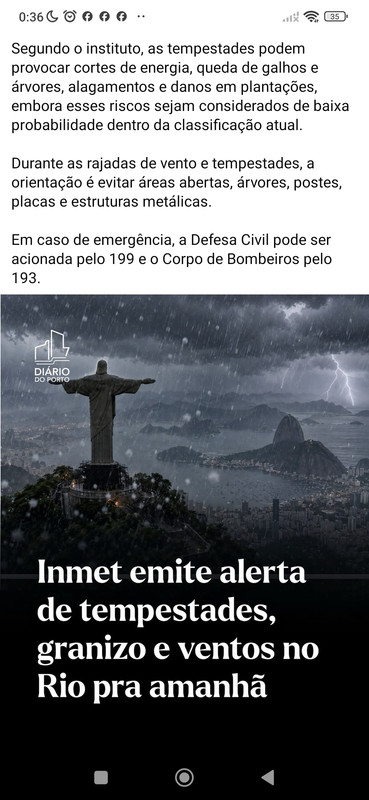This screenshot has width=369, height=800.
Task: Return to the home screen
Action: coord(184,777)
